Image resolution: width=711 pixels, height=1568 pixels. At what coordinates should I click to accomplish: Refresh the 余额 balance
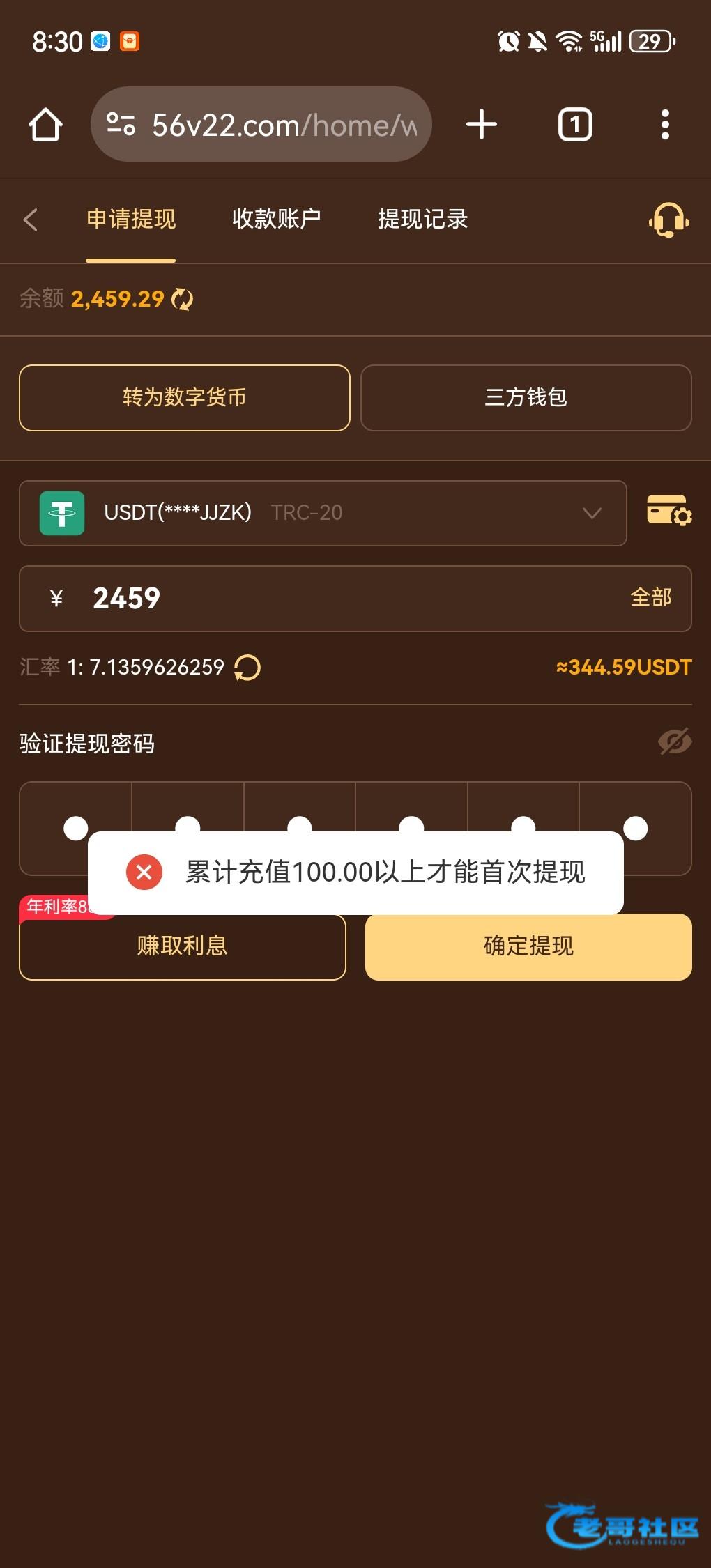tap(183, 300)
